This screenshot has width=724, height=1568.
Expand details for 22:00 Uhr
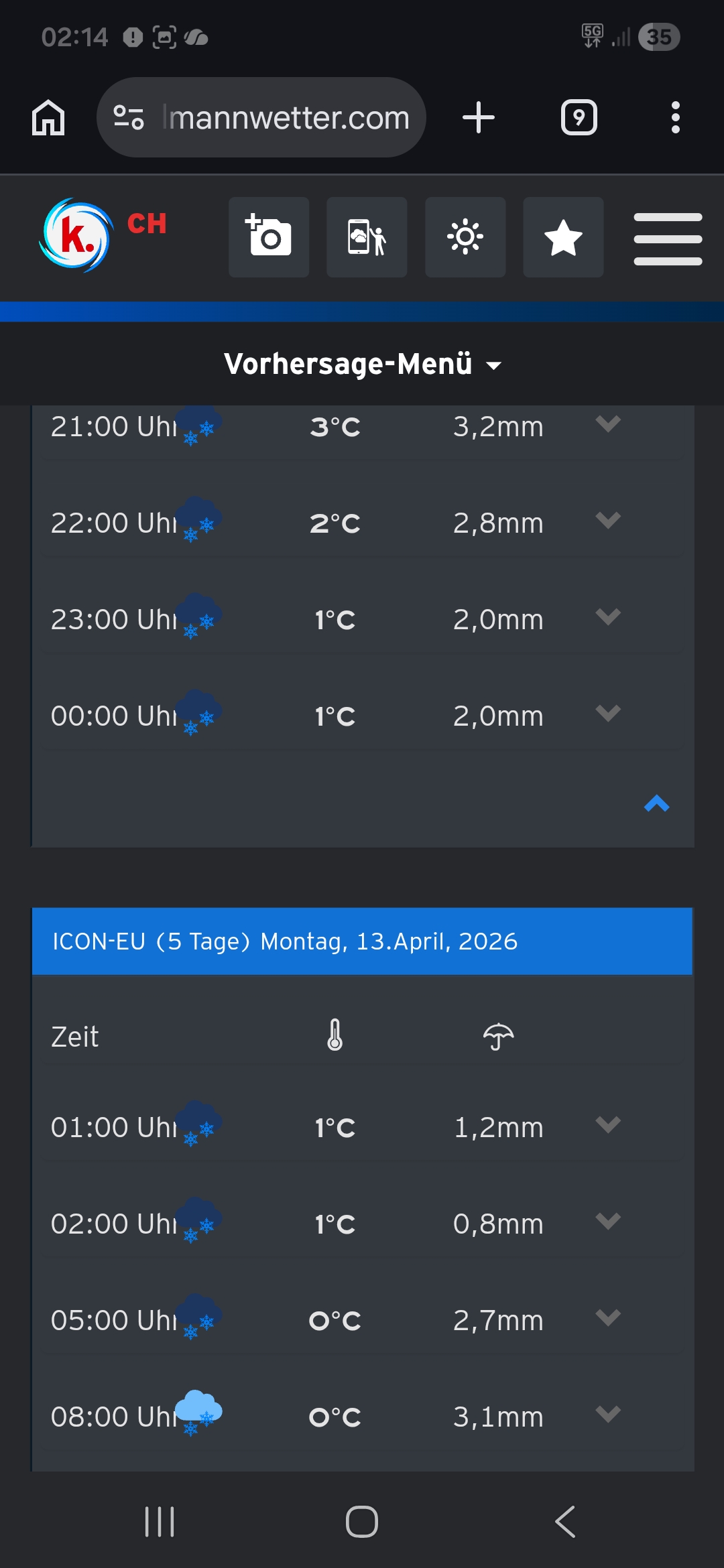[x=608, y=521]
